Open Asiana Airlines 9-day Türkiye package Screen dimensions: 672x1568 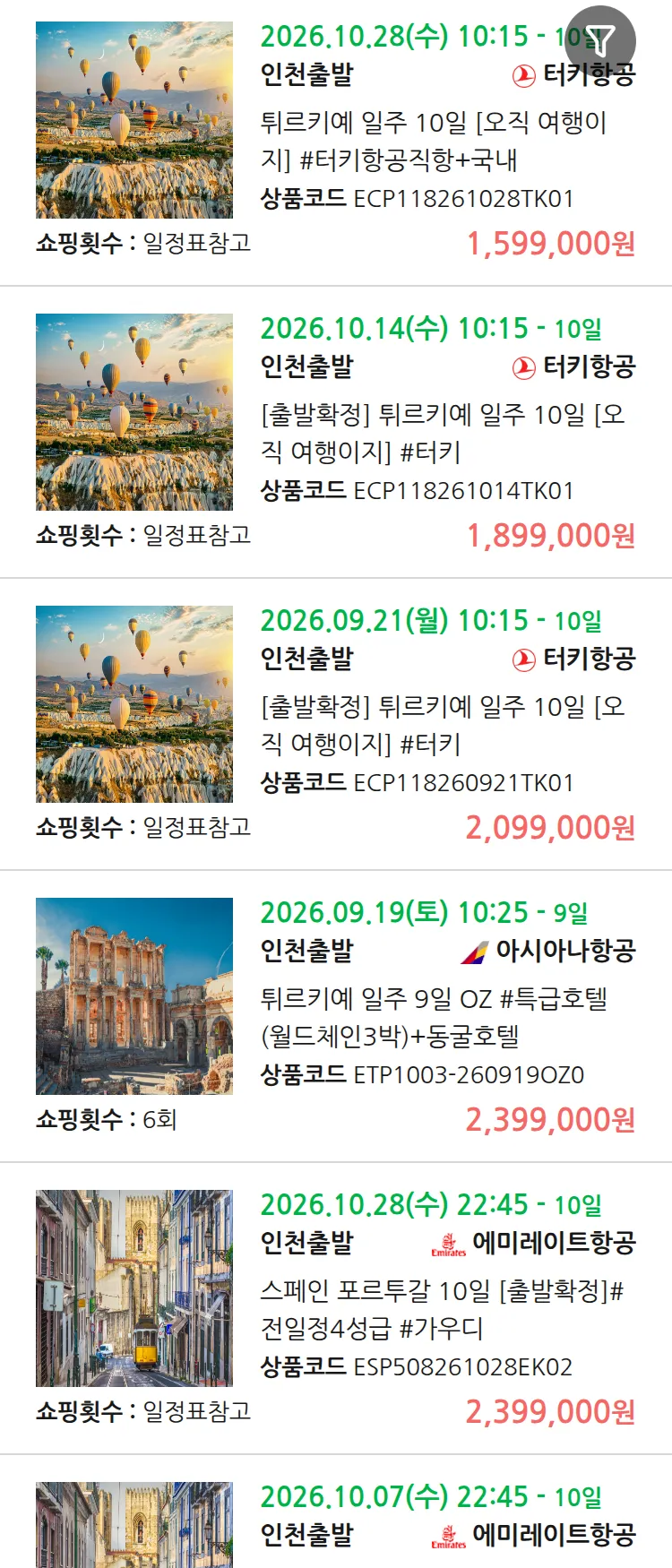[x=336, y=1017]
